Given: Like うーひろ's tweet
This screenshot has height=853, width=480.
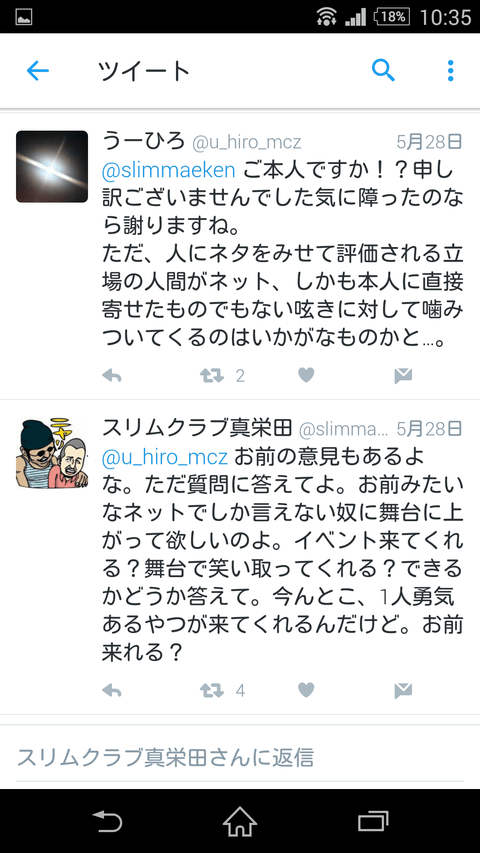Looking at the screenshot, I should (x=306, y=375).
